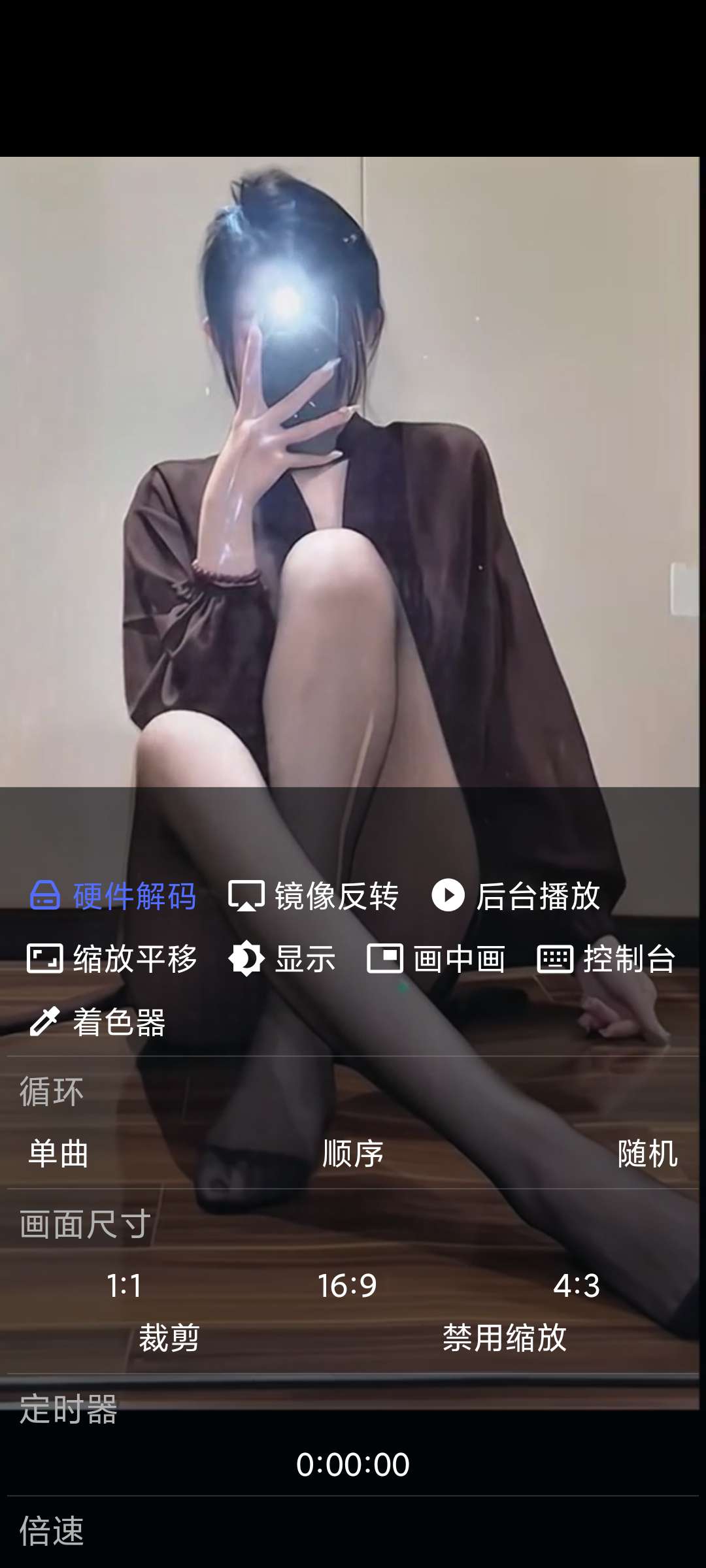
Task: Open the 着色器 shader option
Action: pyautogui.click(x=97, y=1022)
